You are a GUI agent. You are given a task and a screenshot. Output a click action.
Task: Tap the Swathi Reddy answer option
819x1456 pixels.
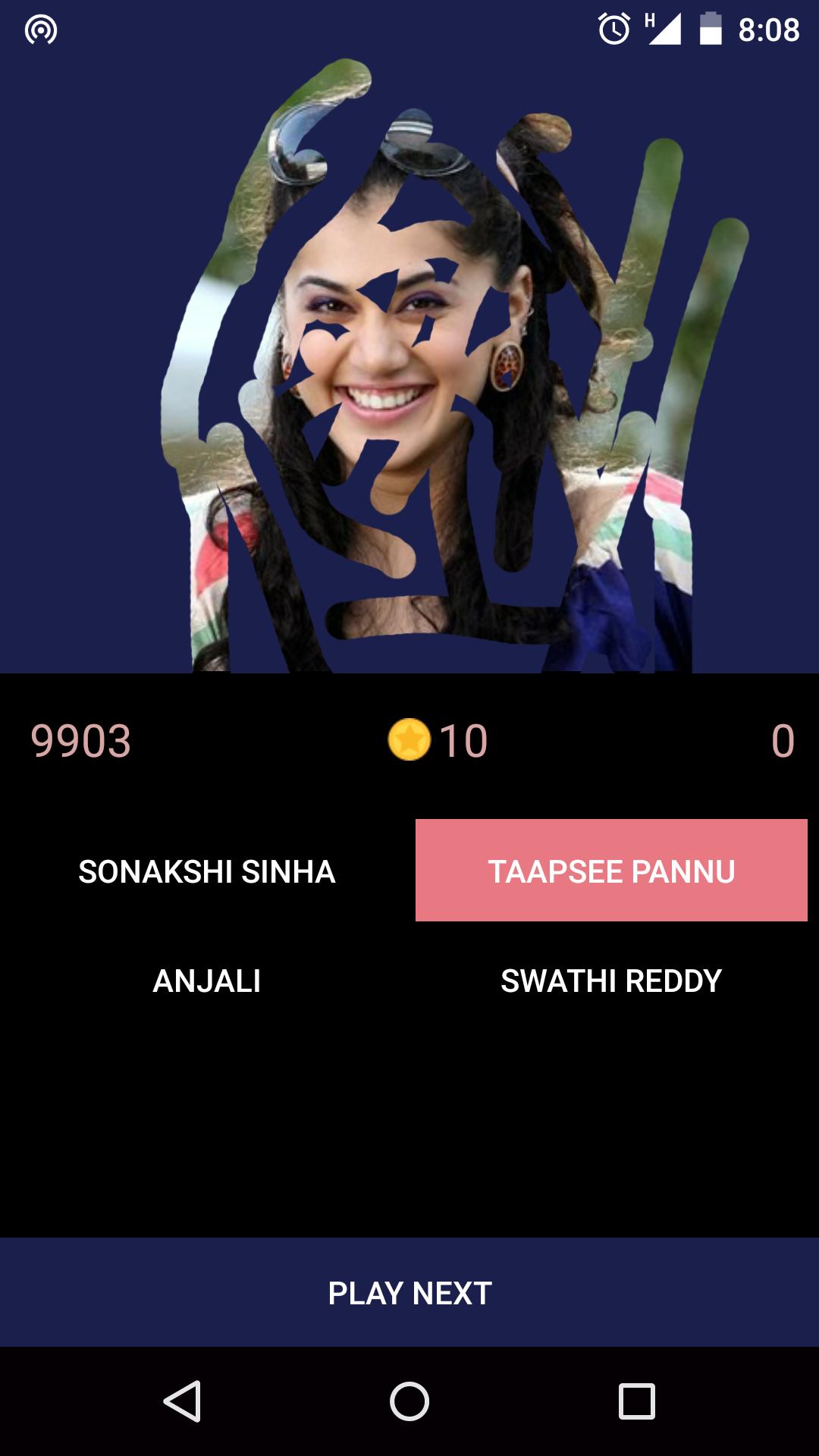[611, 981]
